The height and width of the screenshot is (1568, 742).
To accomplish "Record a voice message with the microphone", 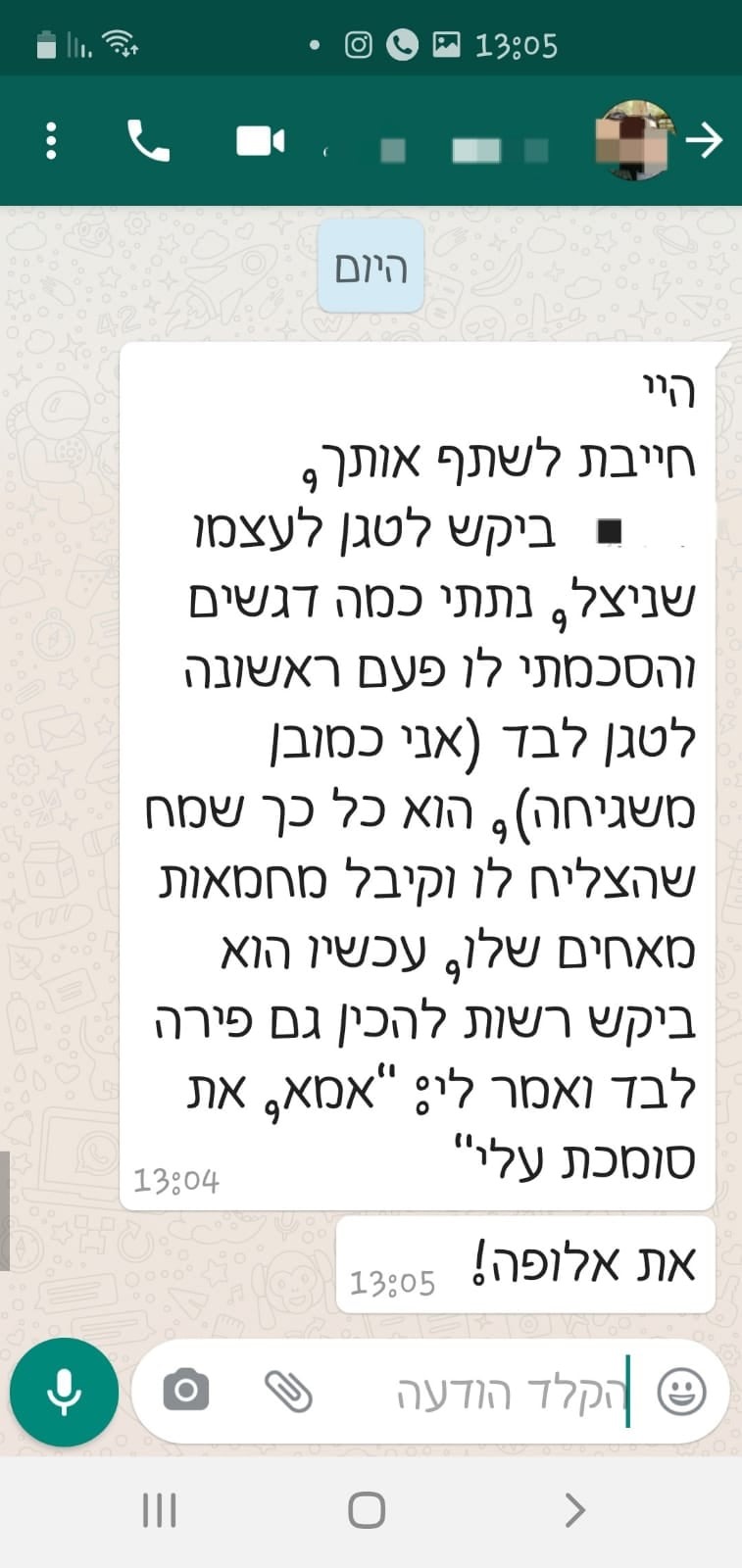I will coord(65,1392).
